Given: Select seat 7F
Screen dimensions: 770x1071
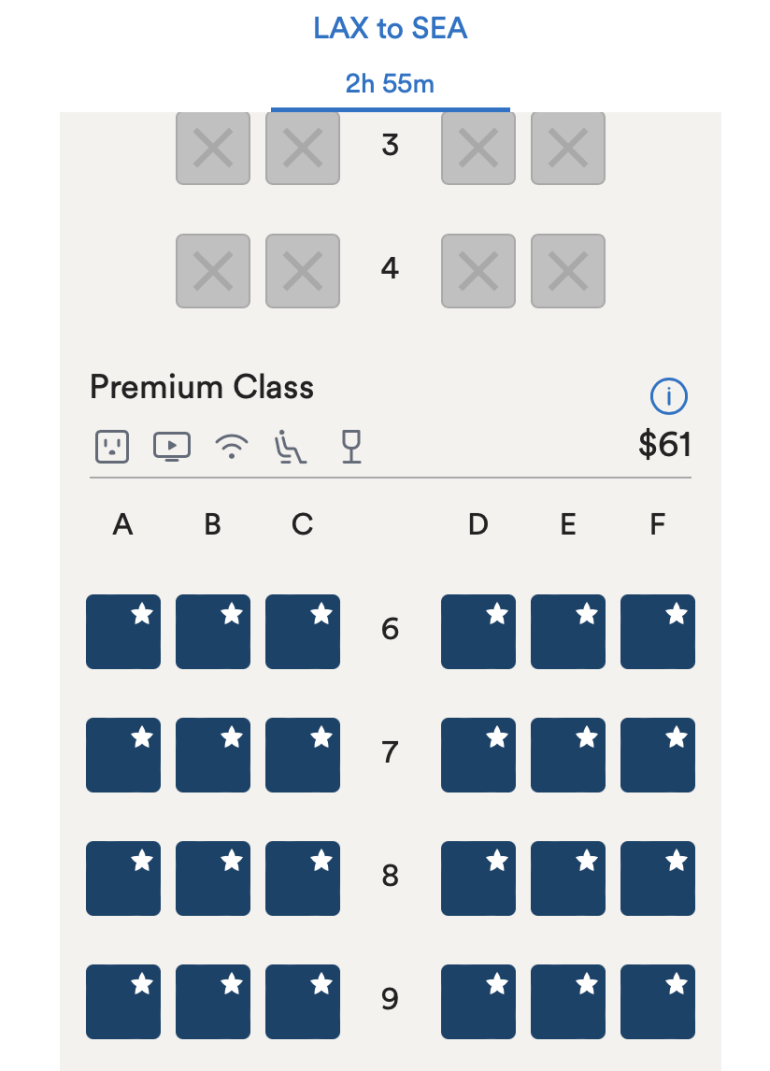Looking at the screenshot, I should [x=657, y=755].
